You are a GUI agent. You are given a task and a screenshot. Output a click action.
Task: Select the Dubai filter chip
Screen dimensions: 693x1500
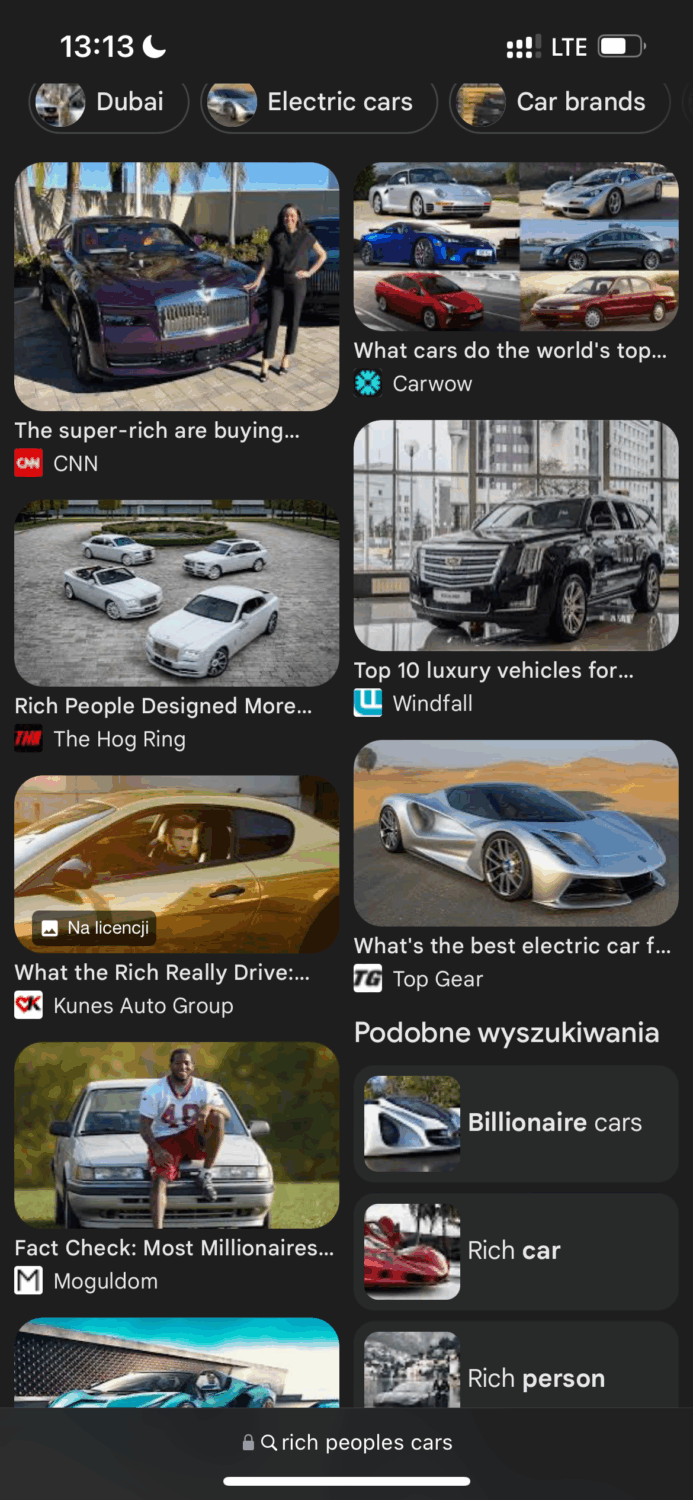(108, 102)
